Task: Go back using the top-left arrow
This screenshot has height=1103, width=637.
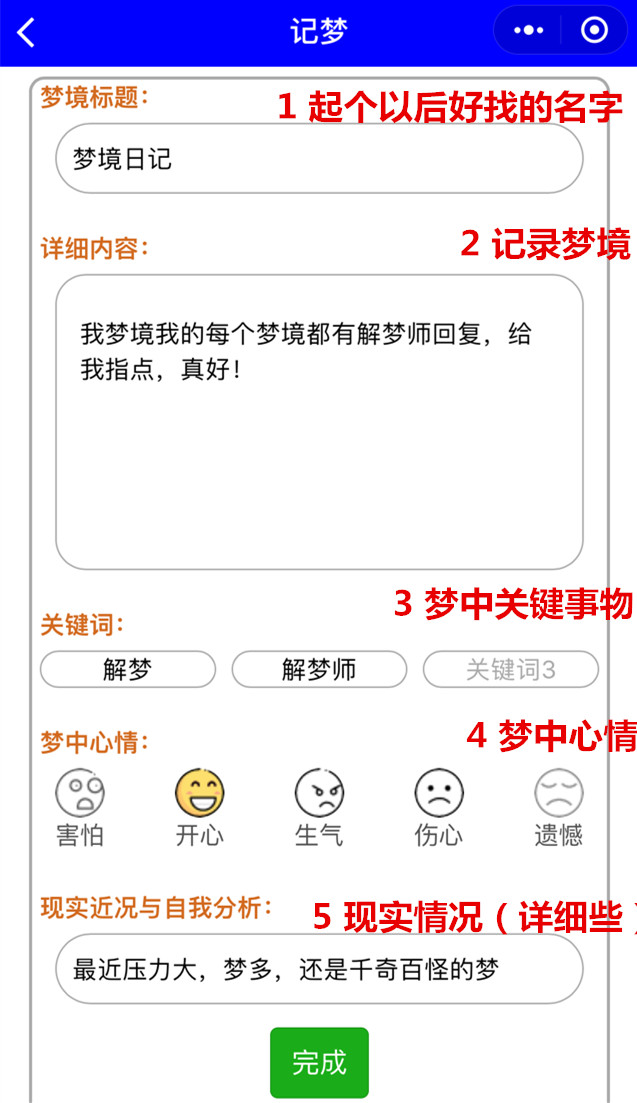Action: pos(27,32)
